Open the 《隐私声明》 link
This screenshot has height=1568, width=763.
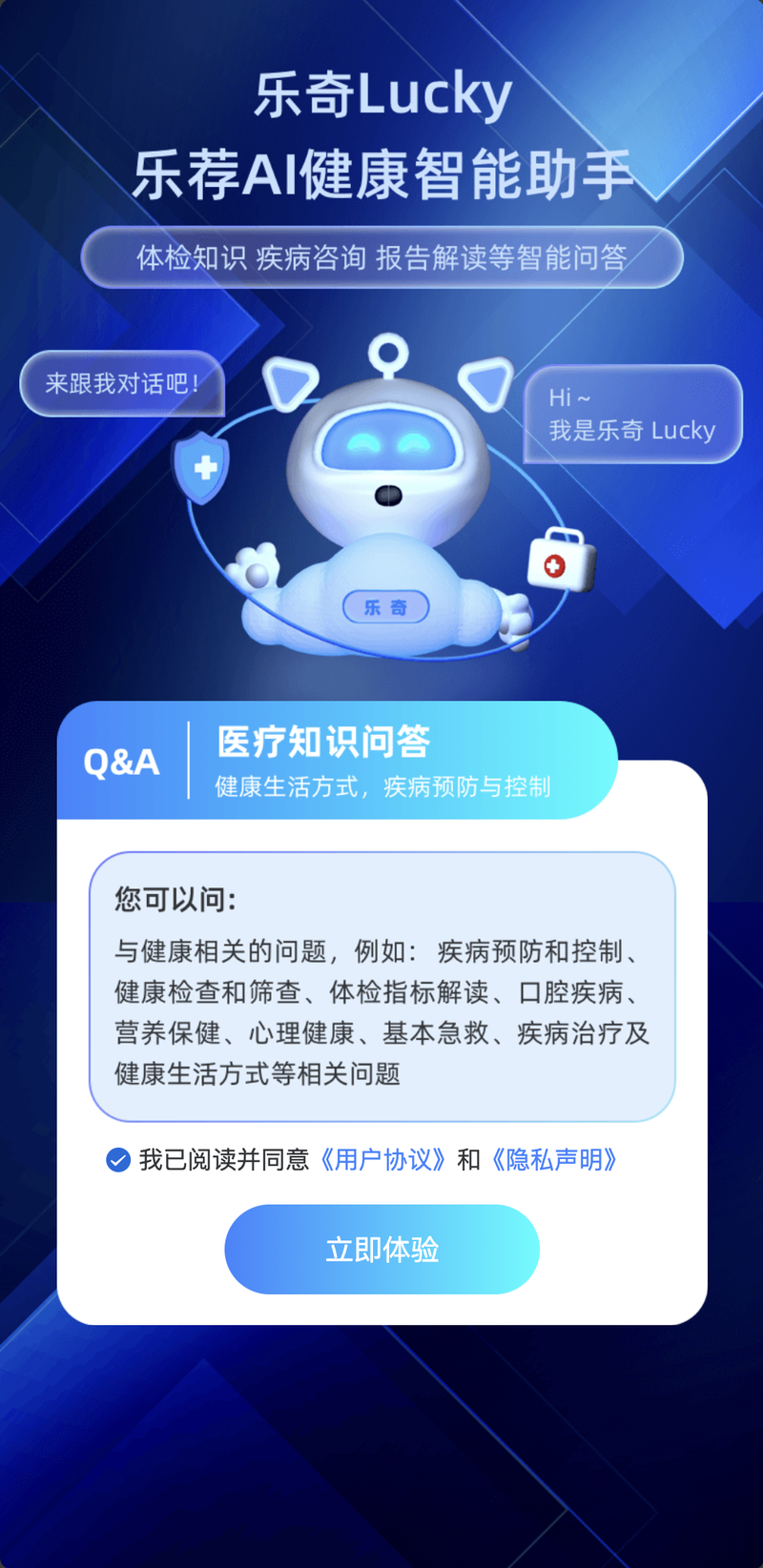555,1160
